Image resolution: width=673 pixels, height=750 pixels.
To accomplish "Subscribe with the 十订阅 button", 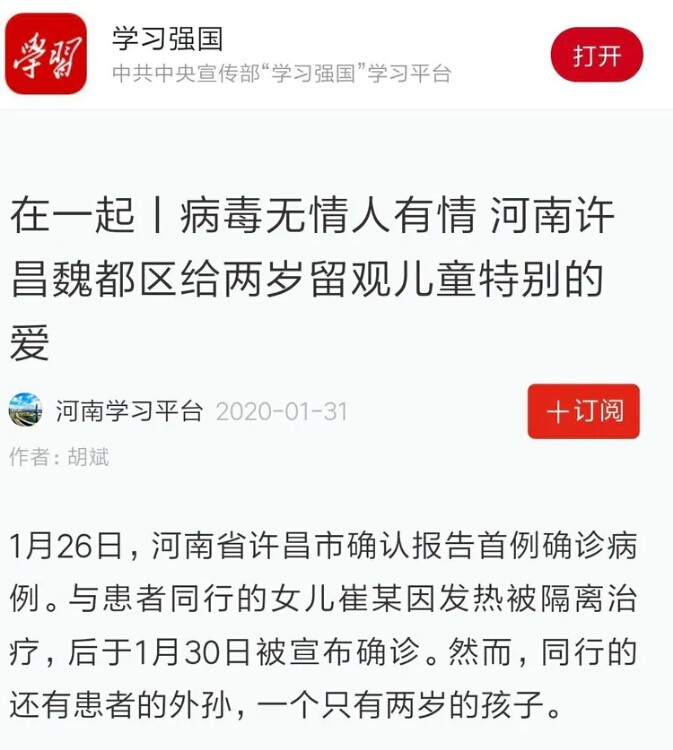I will click(583, 411).
